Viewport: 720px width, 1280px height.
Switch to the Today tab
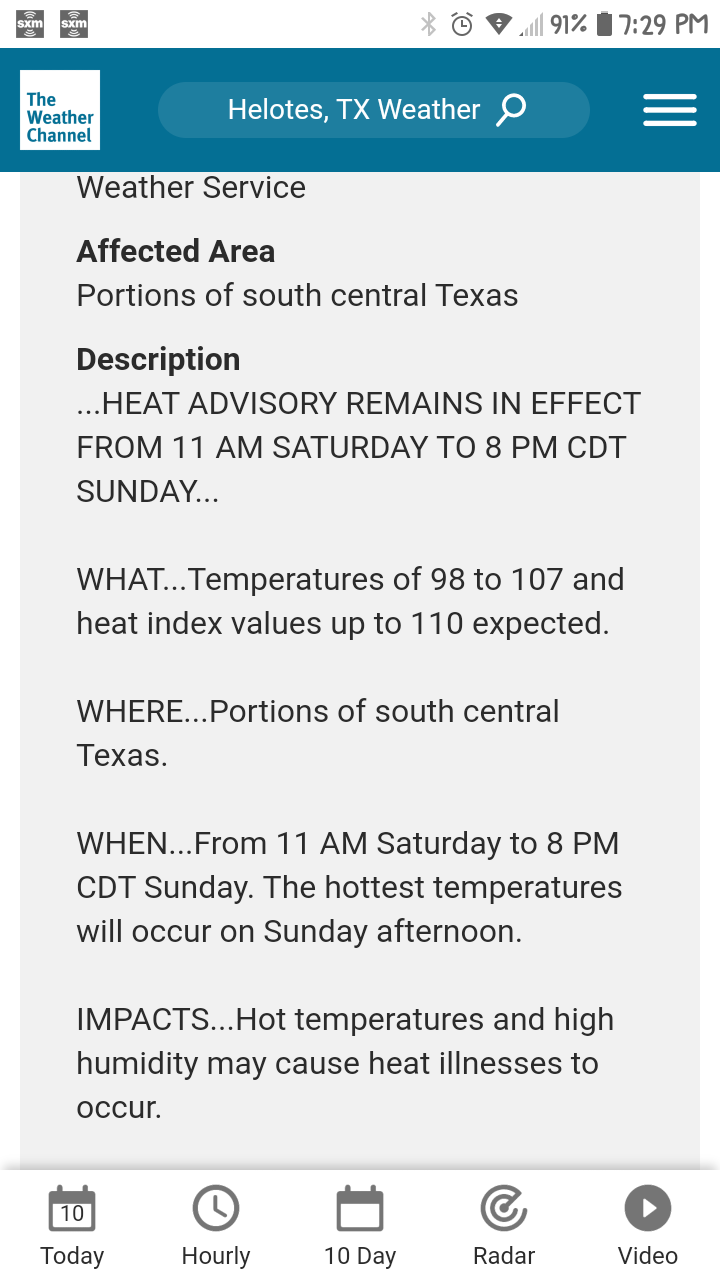point(72,1226)
